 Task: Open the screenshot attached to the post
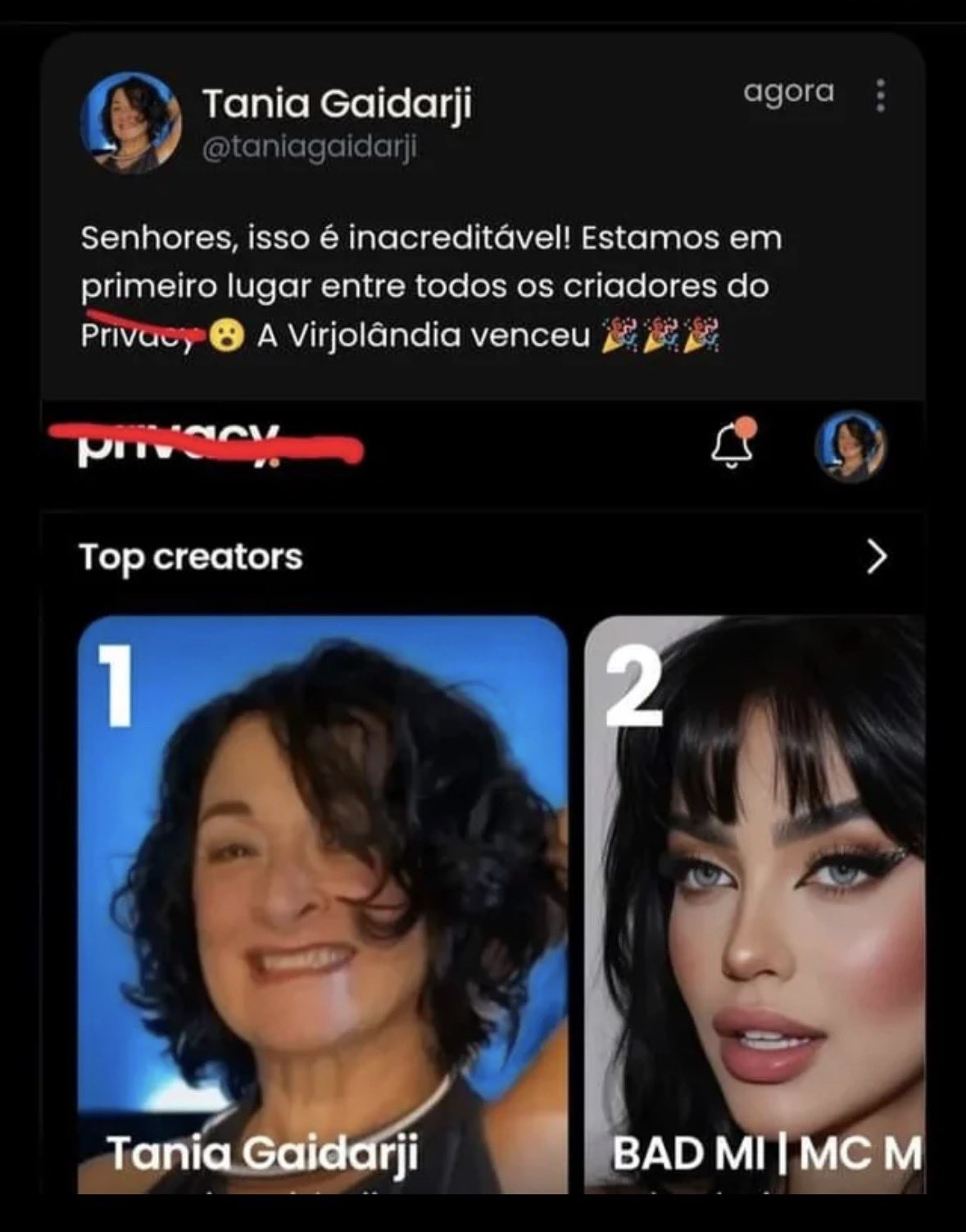483,797
